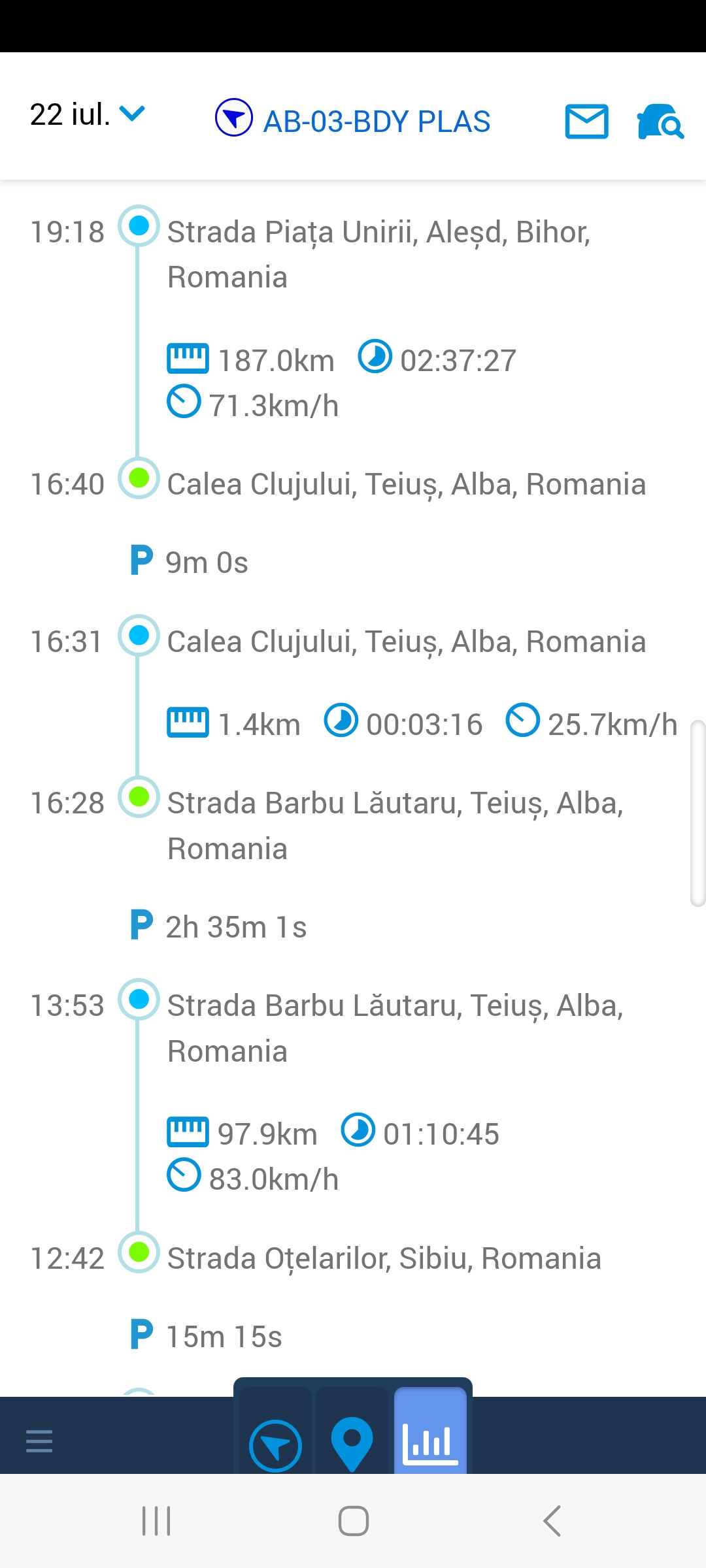The height and width of the screenshot is (1568, 706).
Task: Go to the home screen
Action: pyautogui.click(x=353, y=1521)
